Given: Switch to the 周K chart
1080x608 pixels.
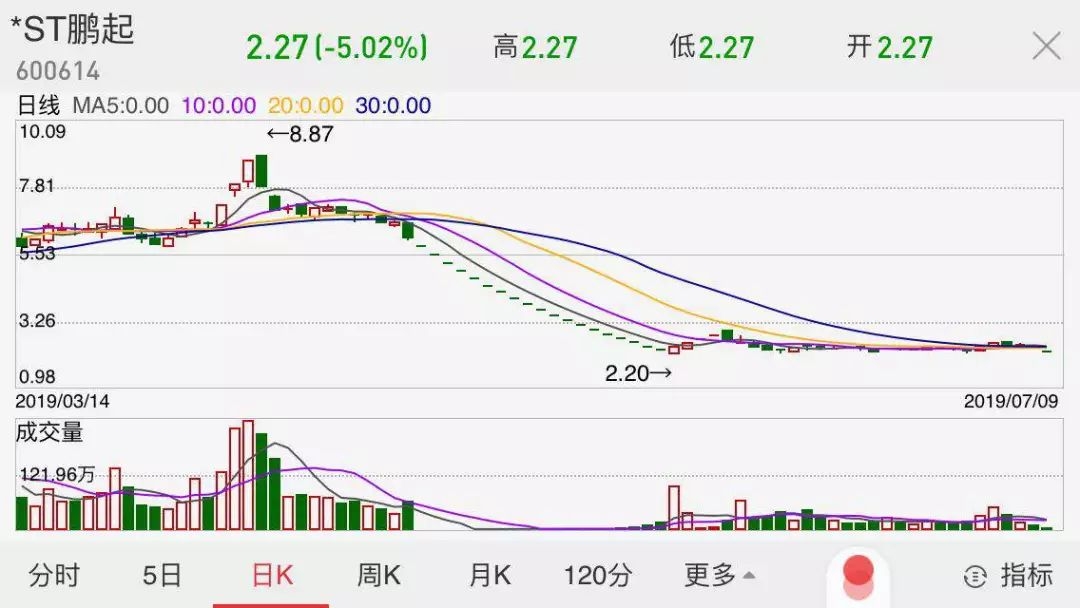Looking at the screenshot, I should 379,575.
